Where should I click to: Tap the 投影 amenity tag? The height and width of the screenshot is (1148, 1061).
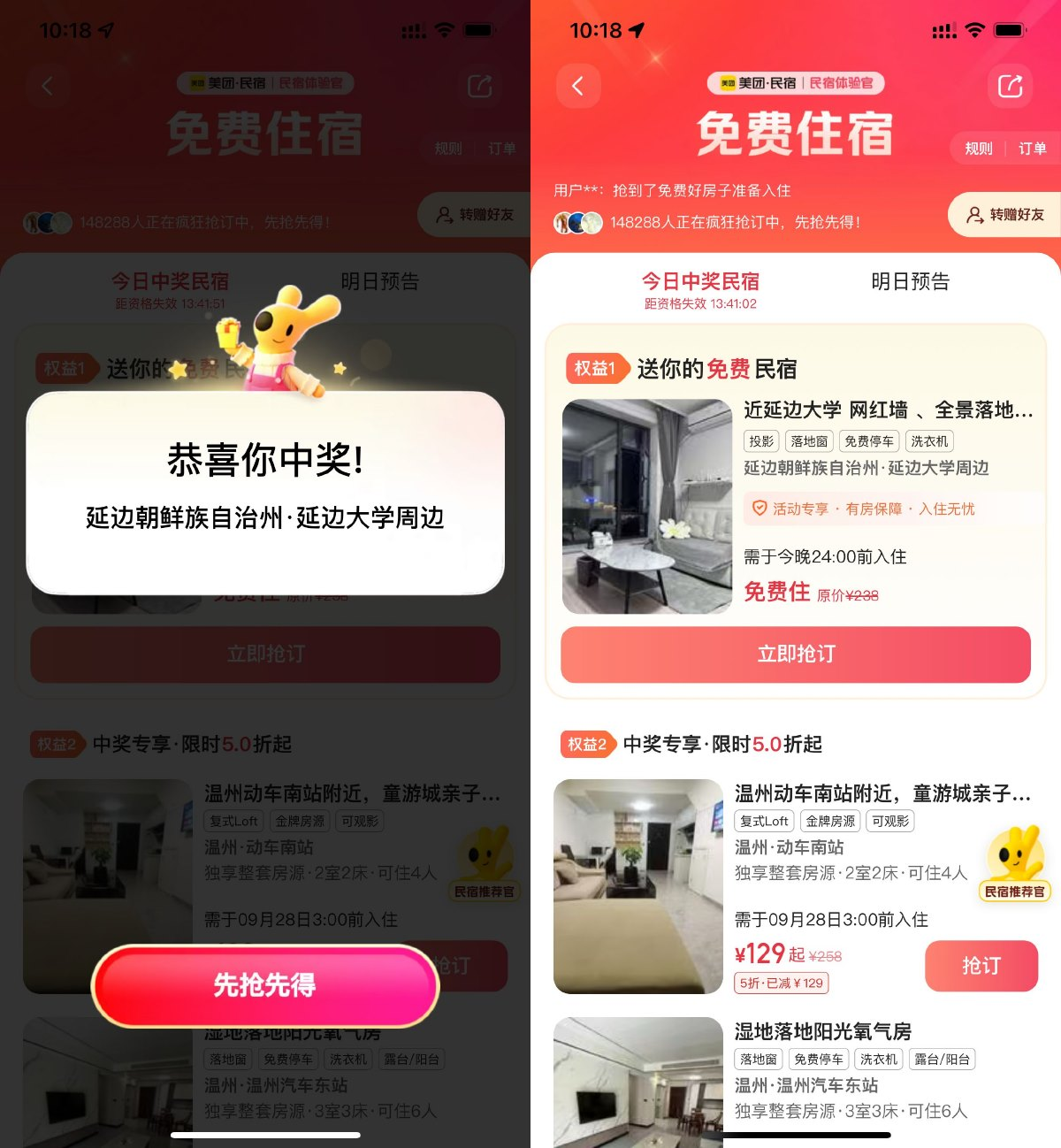coord(761,440)
